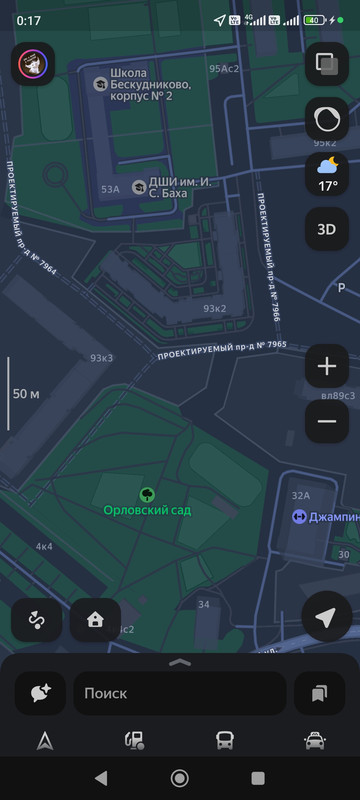This screenshot has width=360, height=800.
Task: Open the taxi tab
Action: (x=315, y=740)
